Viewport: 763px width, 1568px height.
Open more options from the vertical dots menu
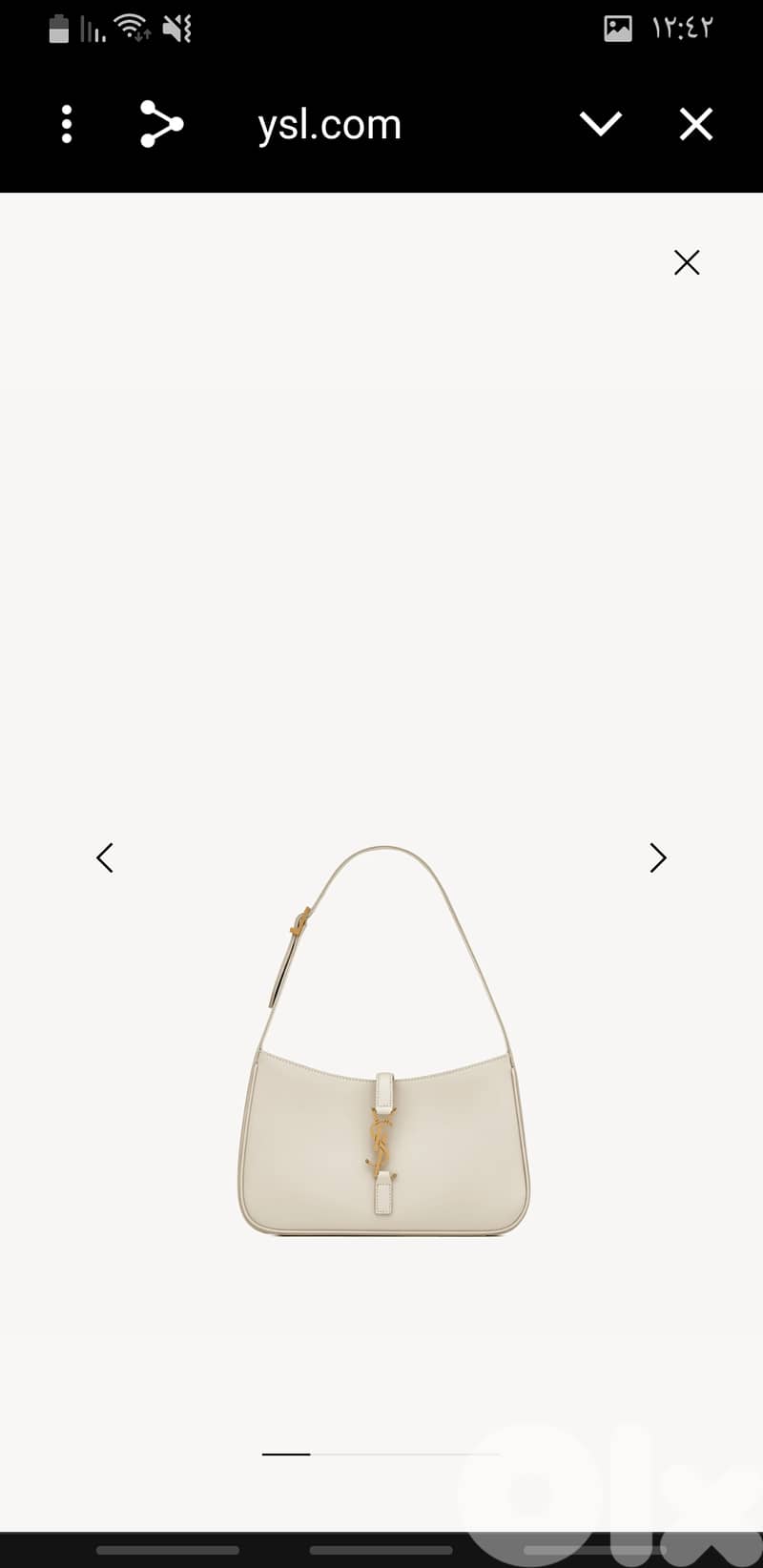pyautogui.click(x=67, y=124)
